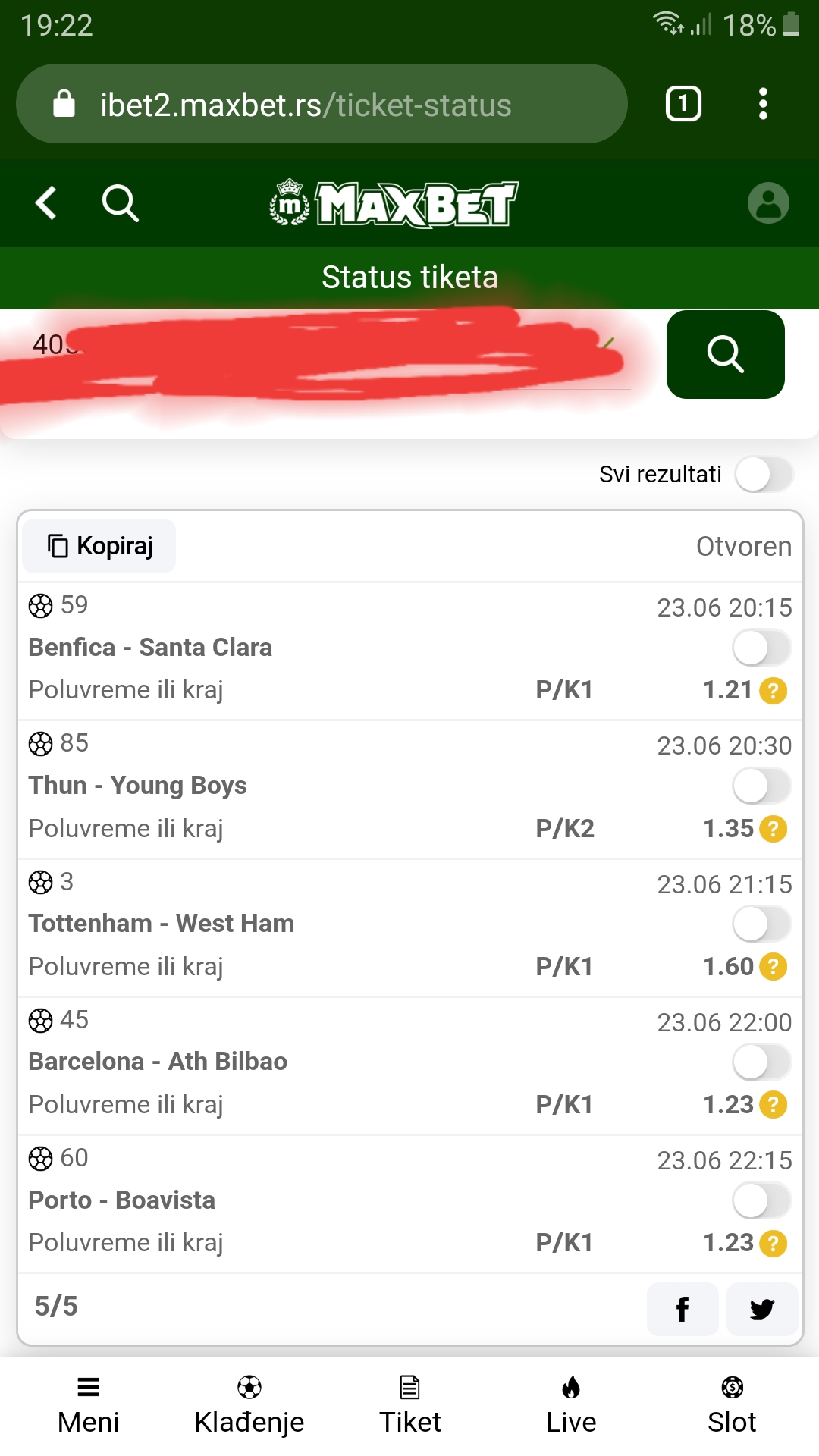
Task: Toggle the switch for Barcelona - Ath Bilbao
Action: 762,1062
